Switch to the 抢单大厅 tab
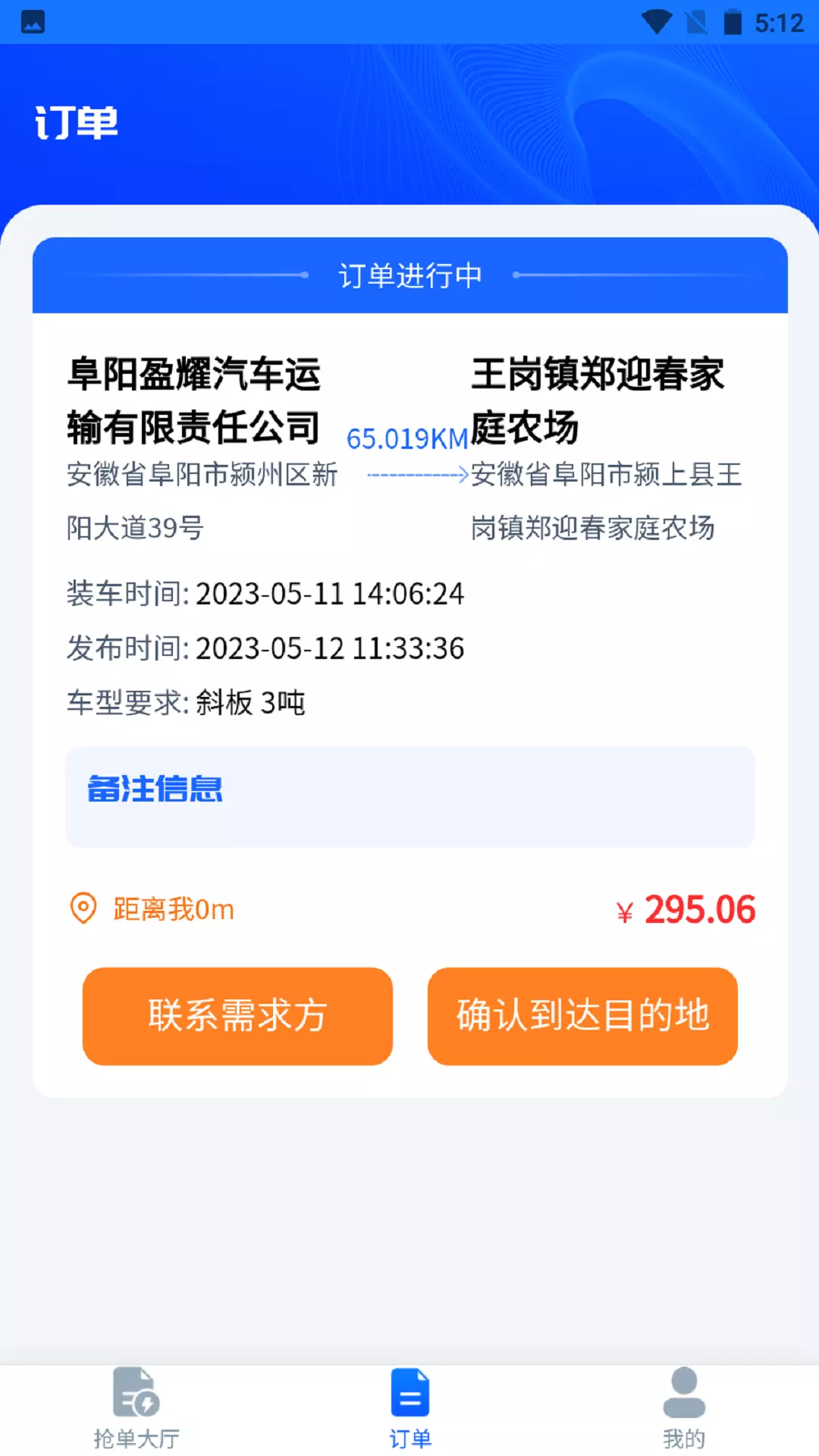Image resolution: width=819 pixels, height=1456 pixels. (136, 1409)
